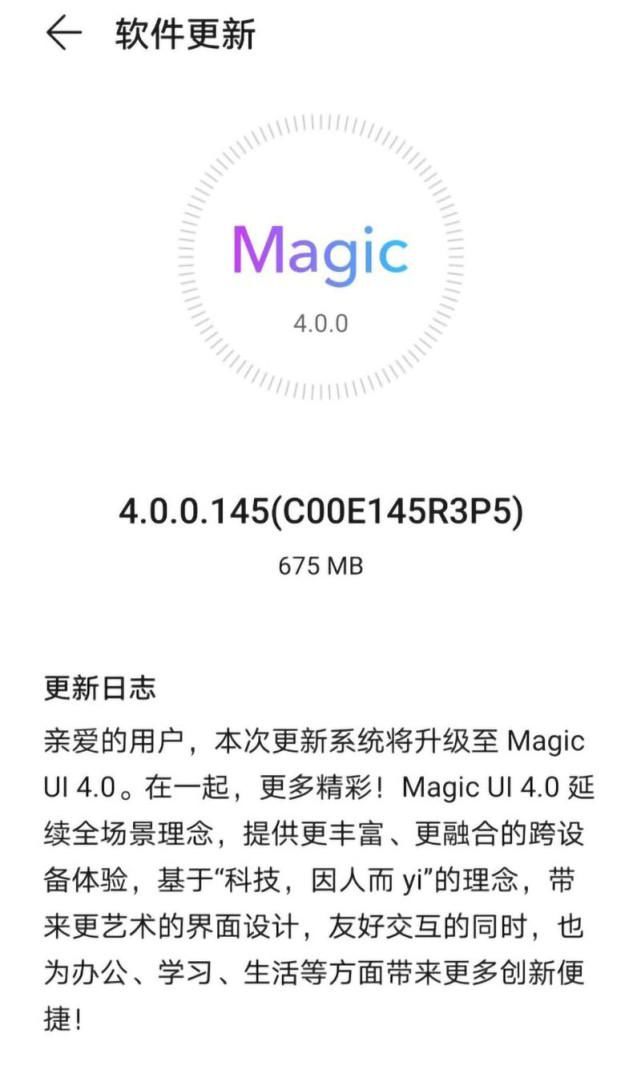Go back from the software update page

(63, 34)
